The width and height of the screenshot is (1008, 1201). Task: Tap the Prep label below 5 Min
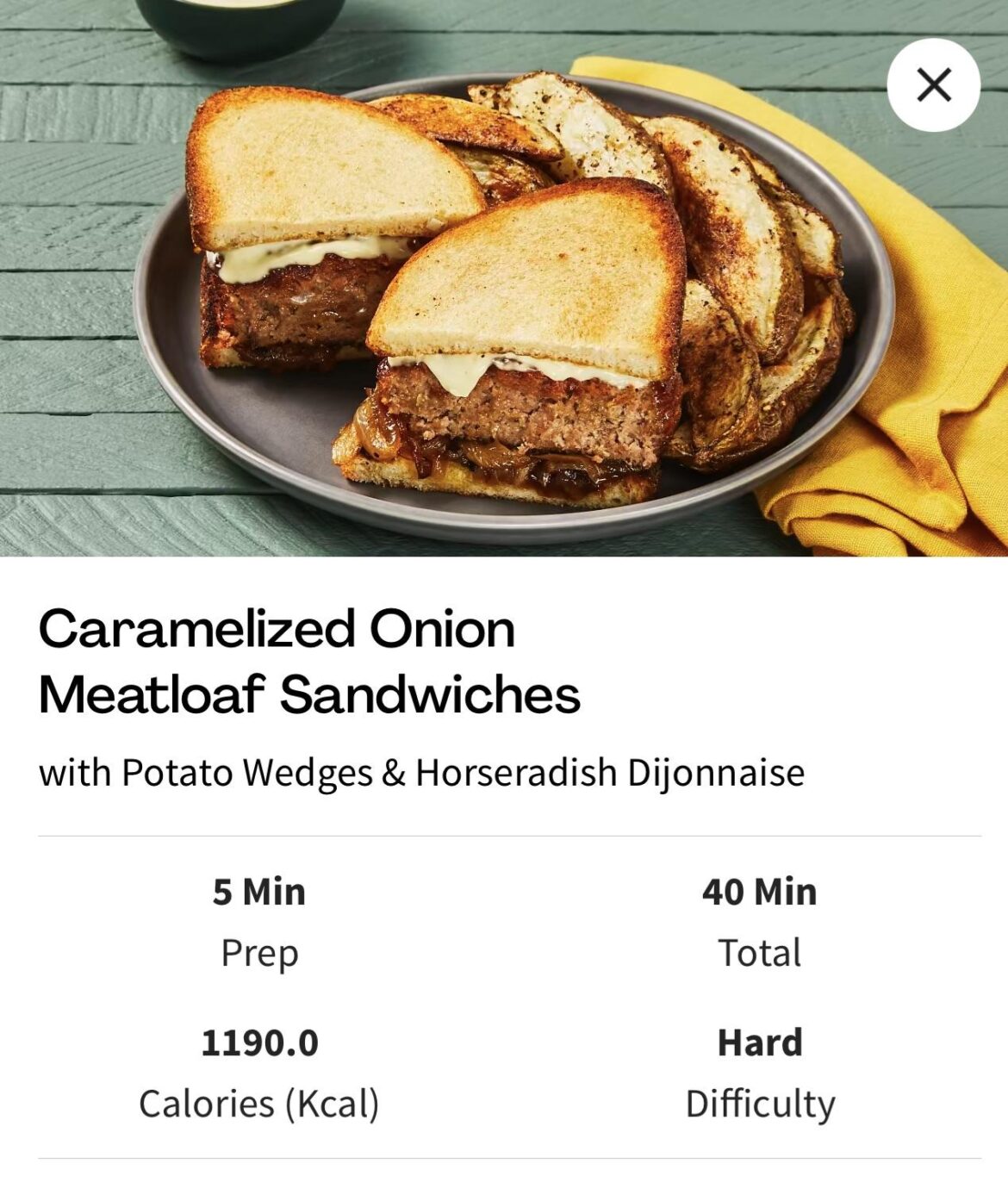coord(259,952)
